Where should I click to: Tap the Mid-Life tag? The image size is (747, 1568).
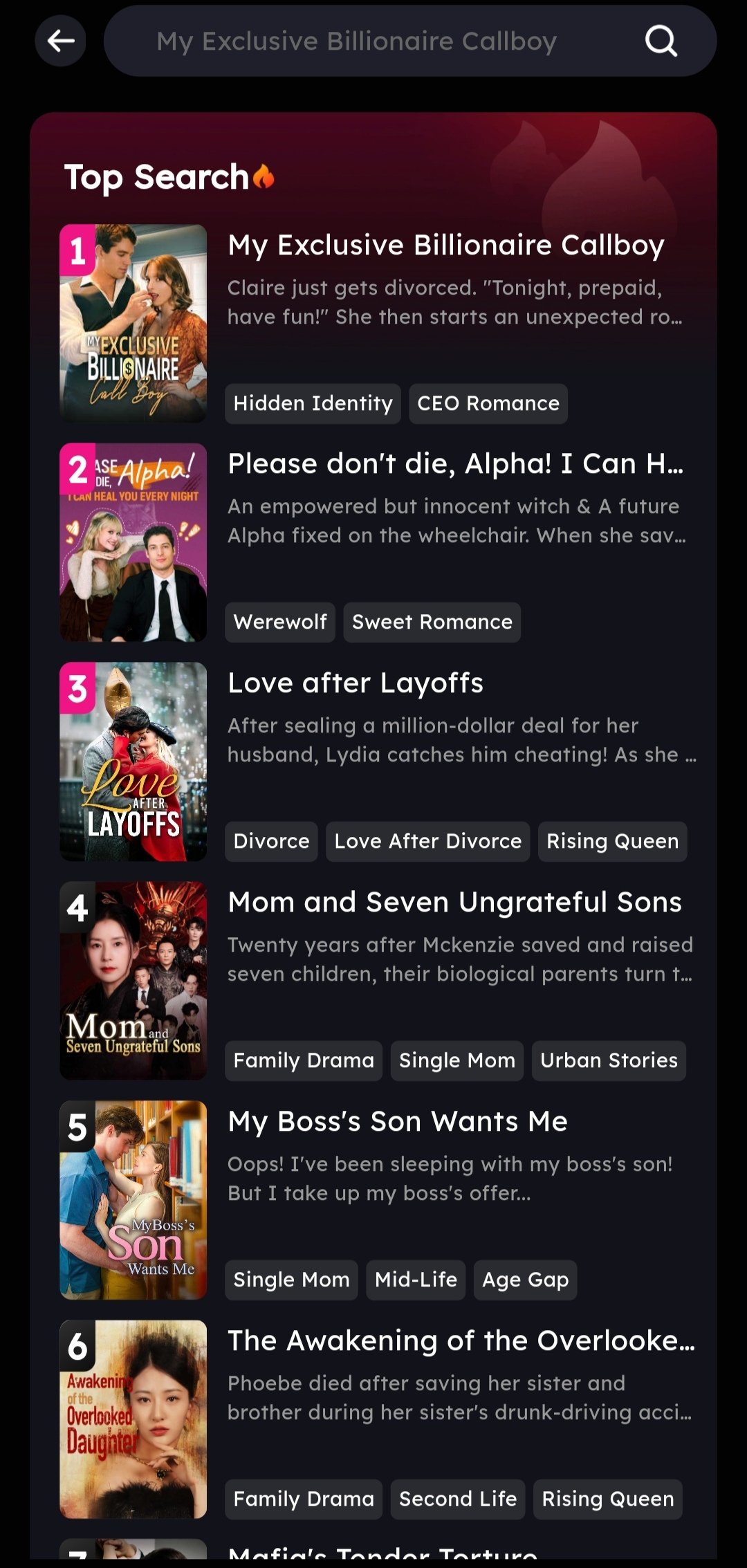click(x=416, y=1280)
